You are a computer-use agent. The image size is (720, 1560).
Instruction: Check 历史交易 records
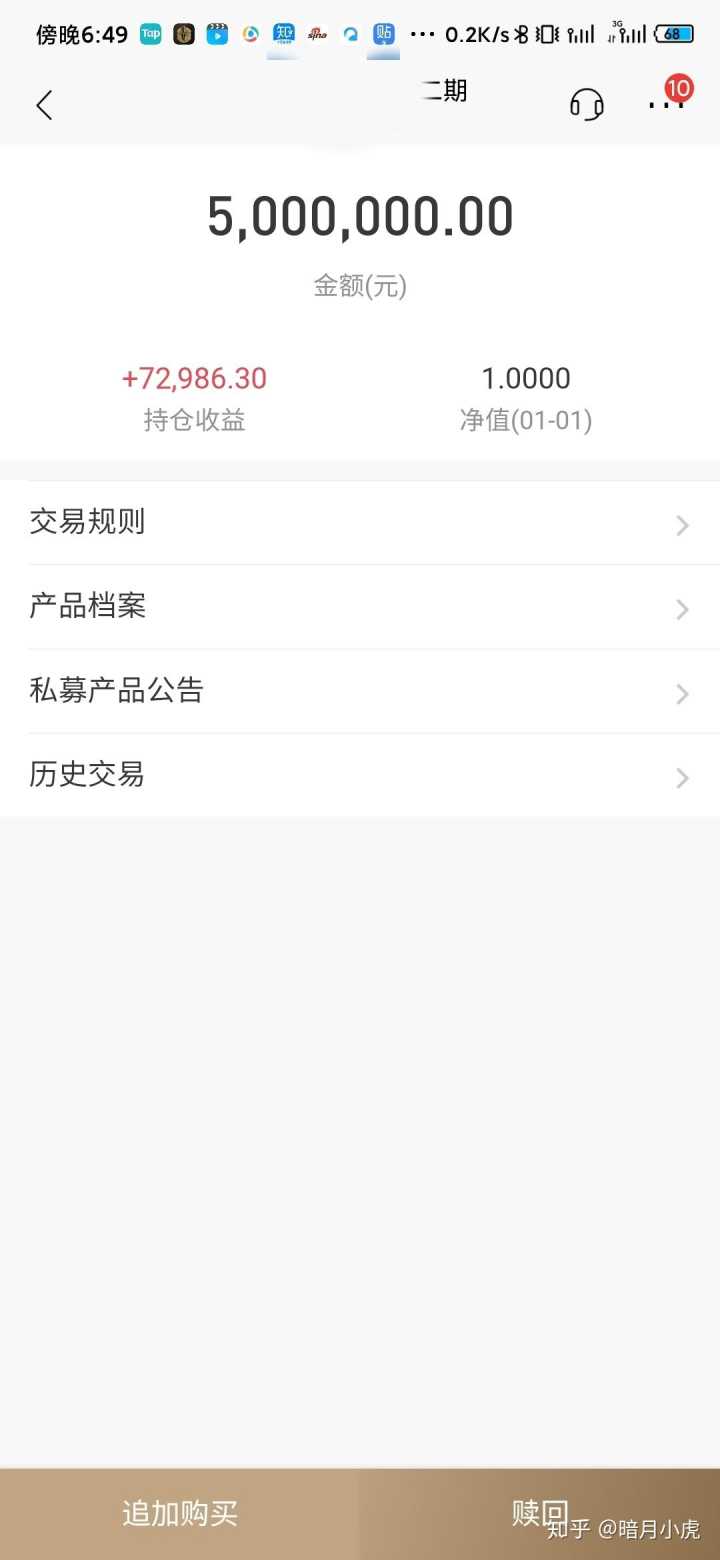coord(360,775)
